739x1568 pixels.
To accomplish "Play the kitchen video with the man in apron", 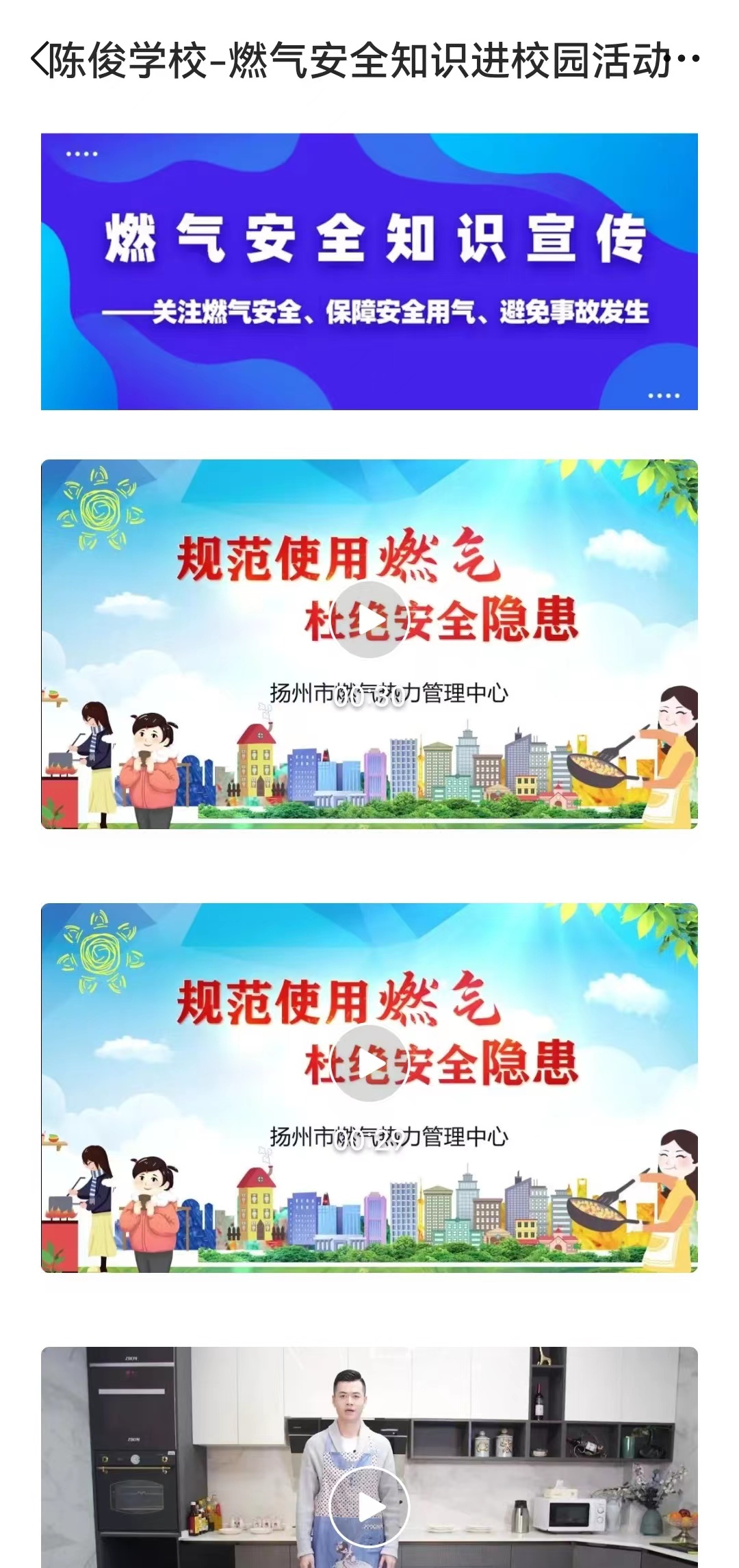I will 369,1506.
